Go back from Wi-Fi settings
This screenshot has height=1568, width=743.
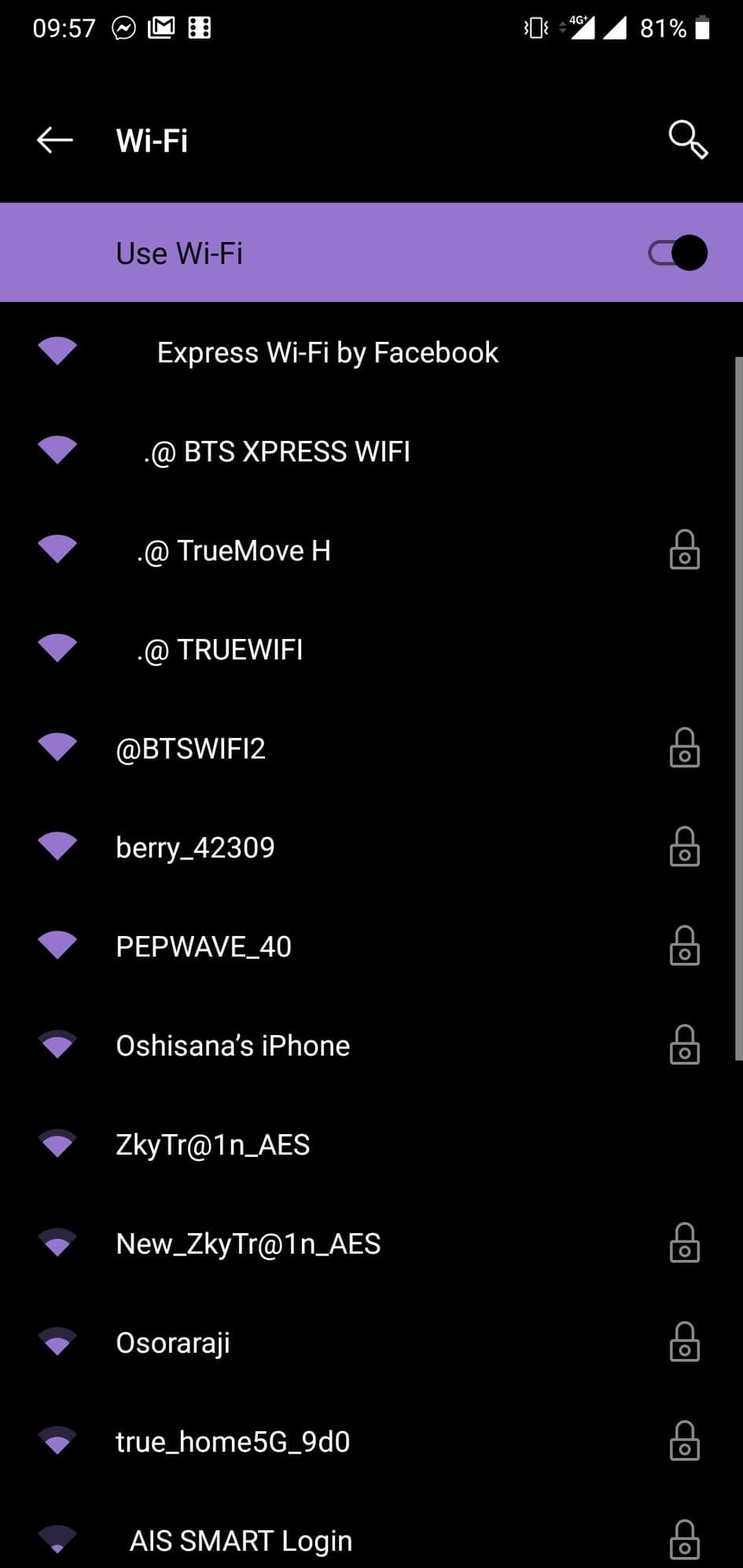pos(54,141)
